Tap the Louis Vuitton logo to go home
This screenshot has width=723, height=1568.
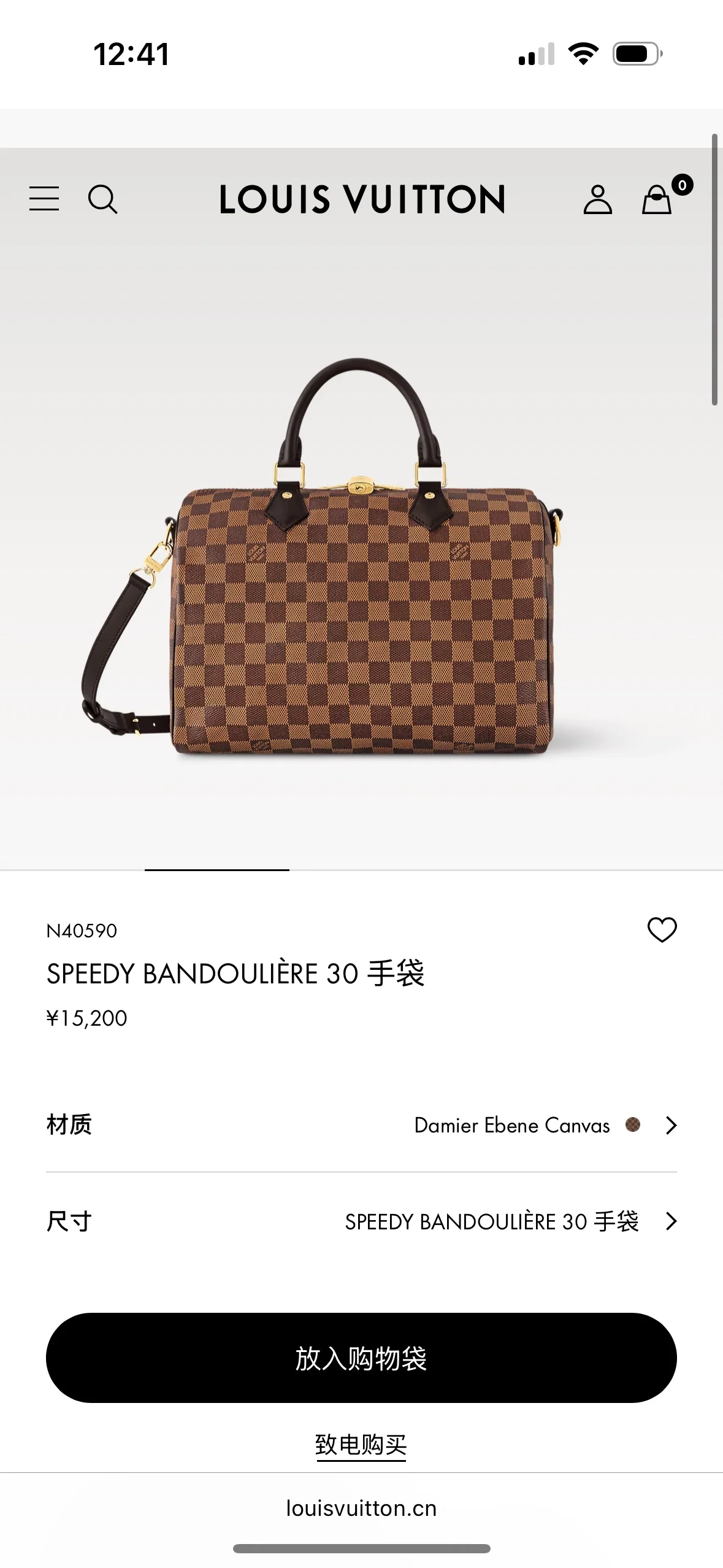[x=362, y=199]
